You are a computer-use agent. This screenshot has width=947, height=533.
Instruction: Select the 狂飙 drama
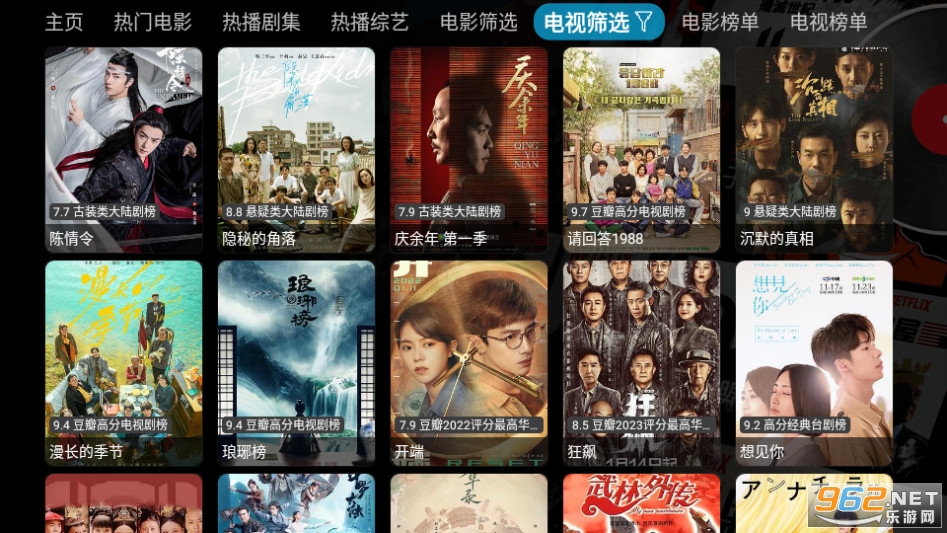641,362
